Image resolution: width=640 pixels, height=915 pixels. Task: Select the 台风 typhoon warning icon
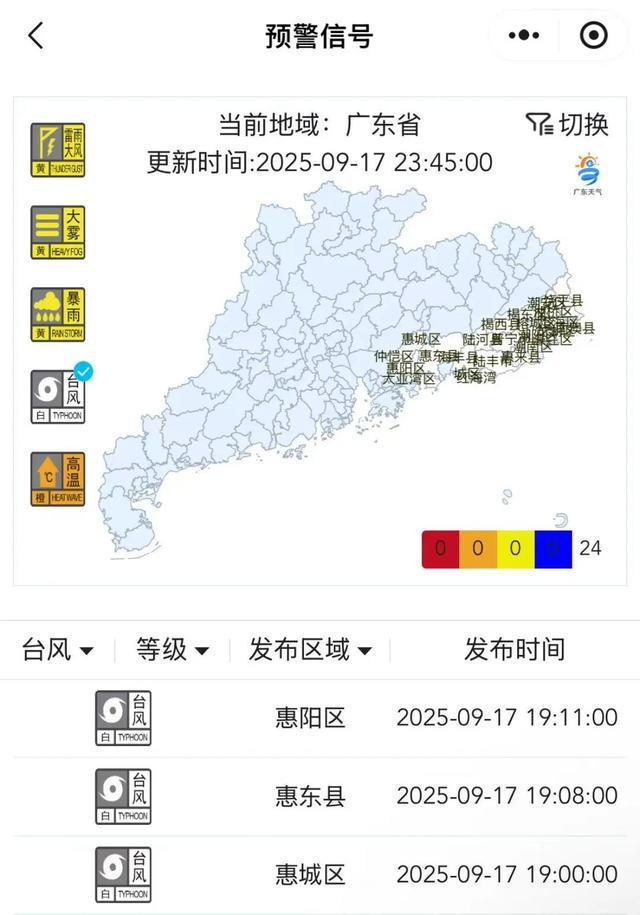click(x=57, y=397)
